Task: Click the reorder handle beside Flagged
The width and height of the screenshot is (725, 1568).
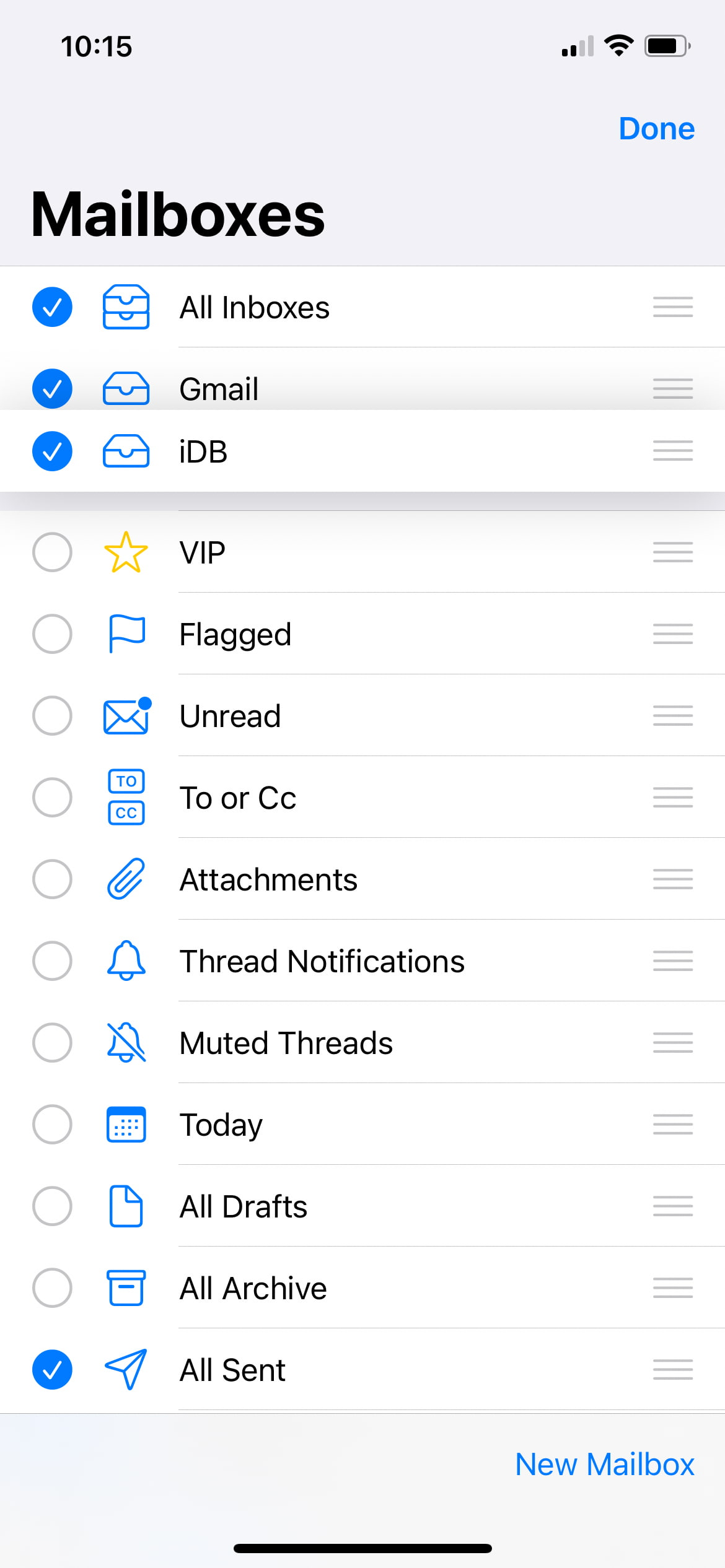Action: point(672,634)
